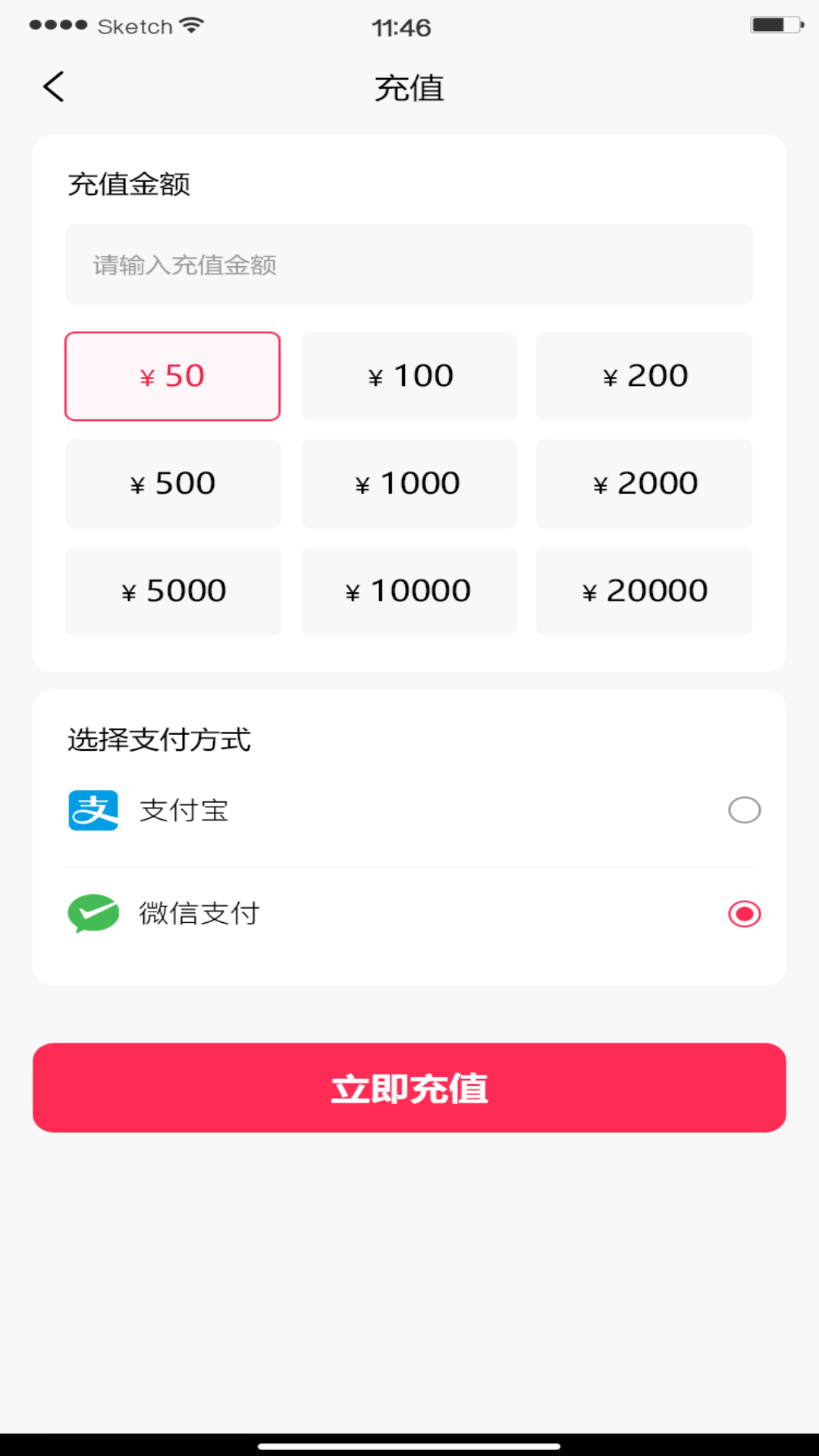Screen dimensions: 819x1456
Task: Choose the ¥100 recharge amount
Action: (409, 375)
